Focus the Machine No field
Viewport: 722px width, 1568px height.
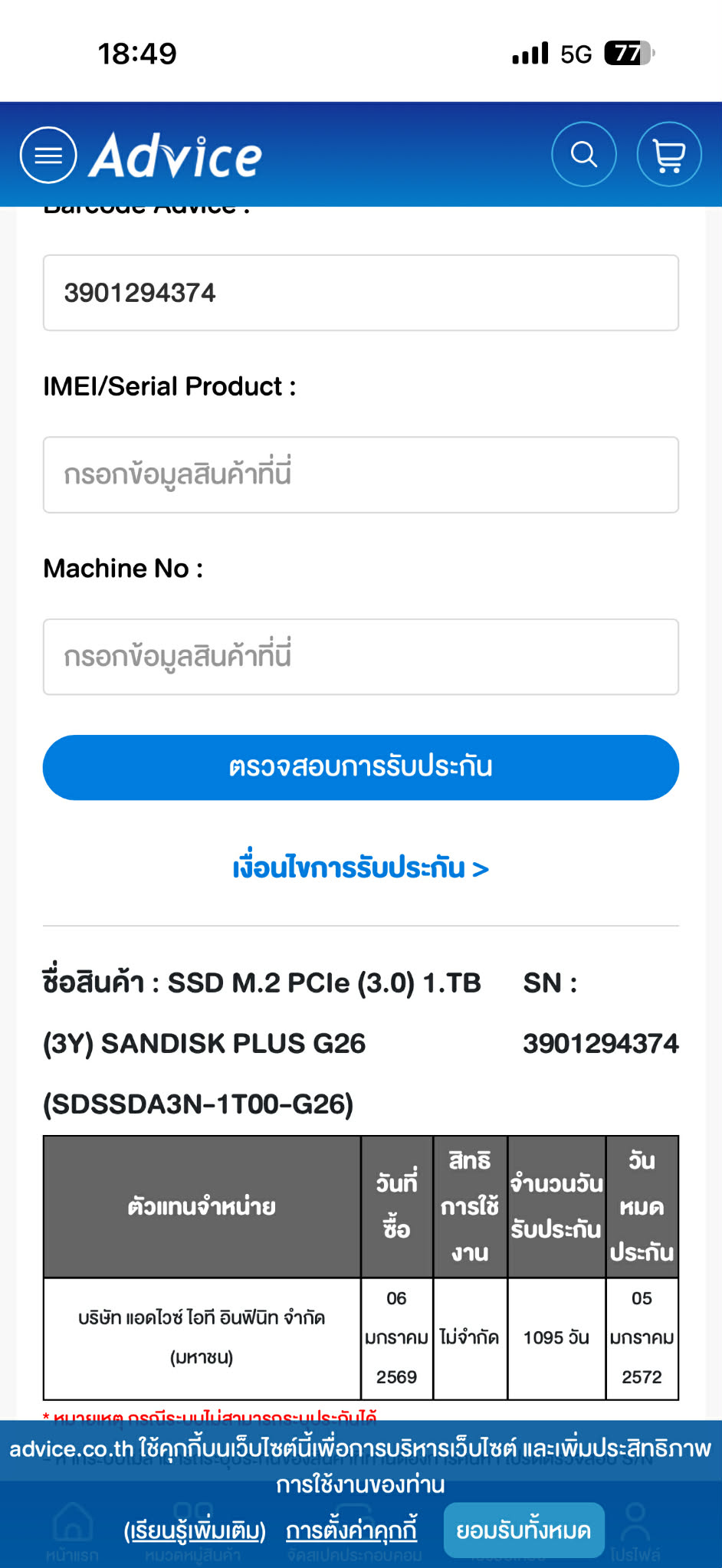360,657
